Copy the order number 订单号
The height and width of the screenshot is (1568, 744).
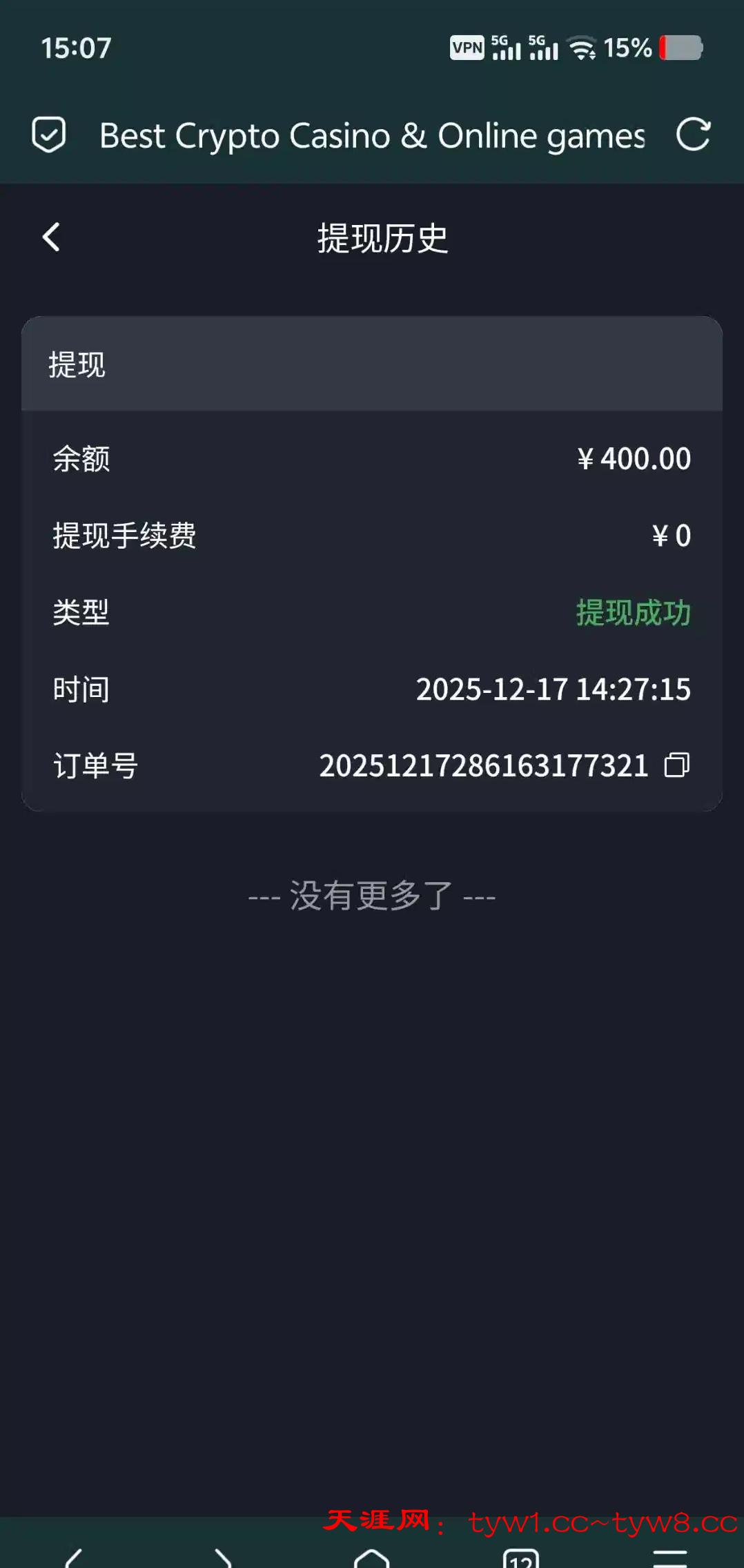[x=676, y=765]
